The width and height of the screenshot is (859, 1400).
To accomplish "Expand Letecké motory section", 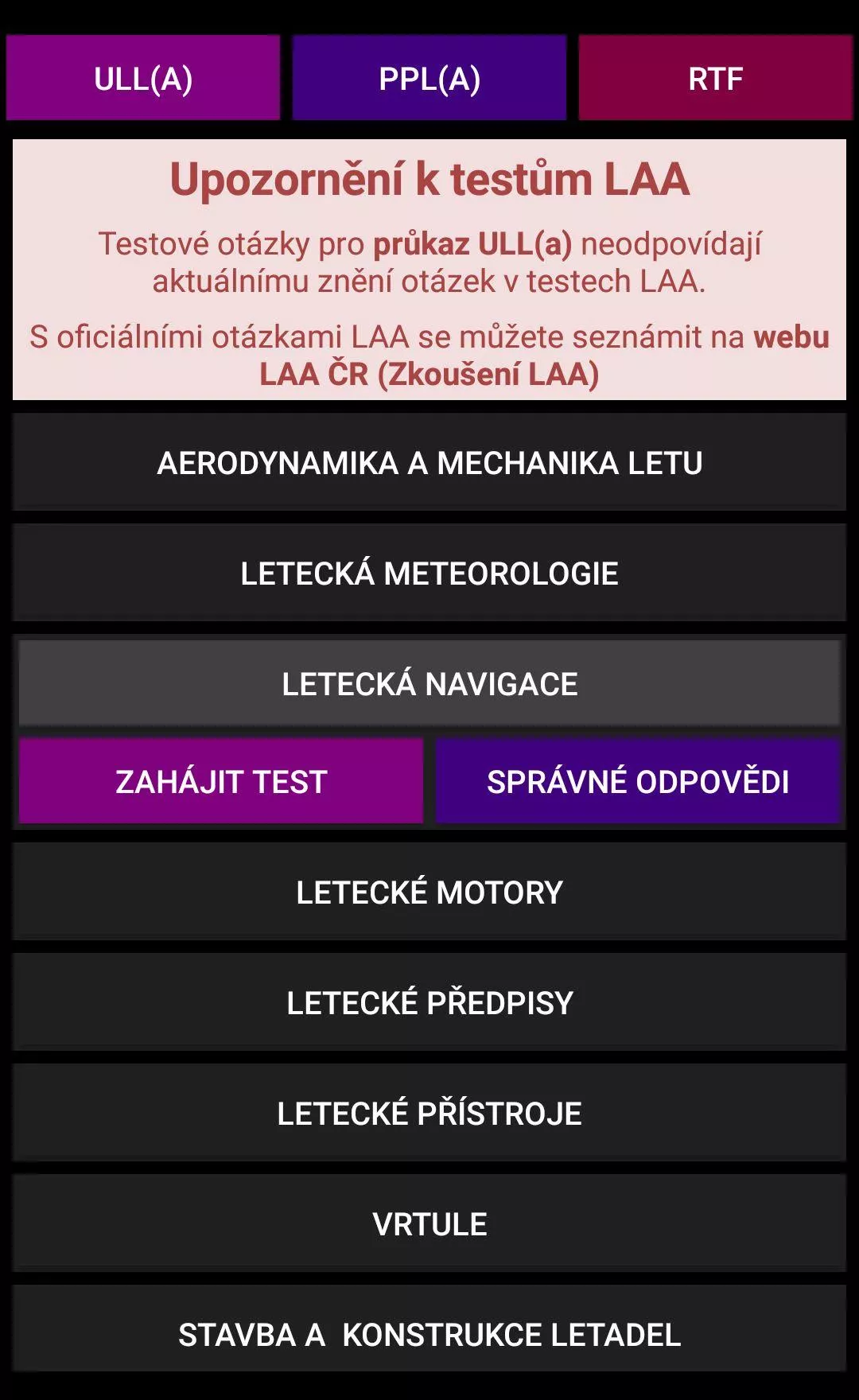I will pos(429,892).
